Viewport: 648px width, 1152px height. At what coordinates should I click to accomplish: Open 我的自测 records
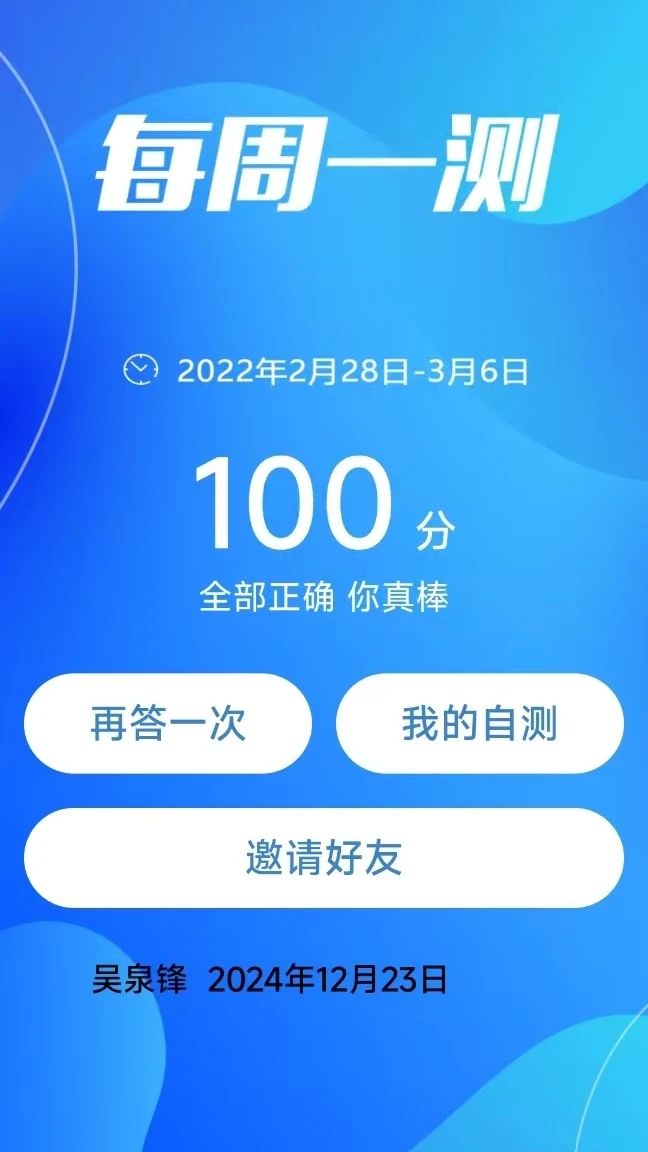coord(479,724)
